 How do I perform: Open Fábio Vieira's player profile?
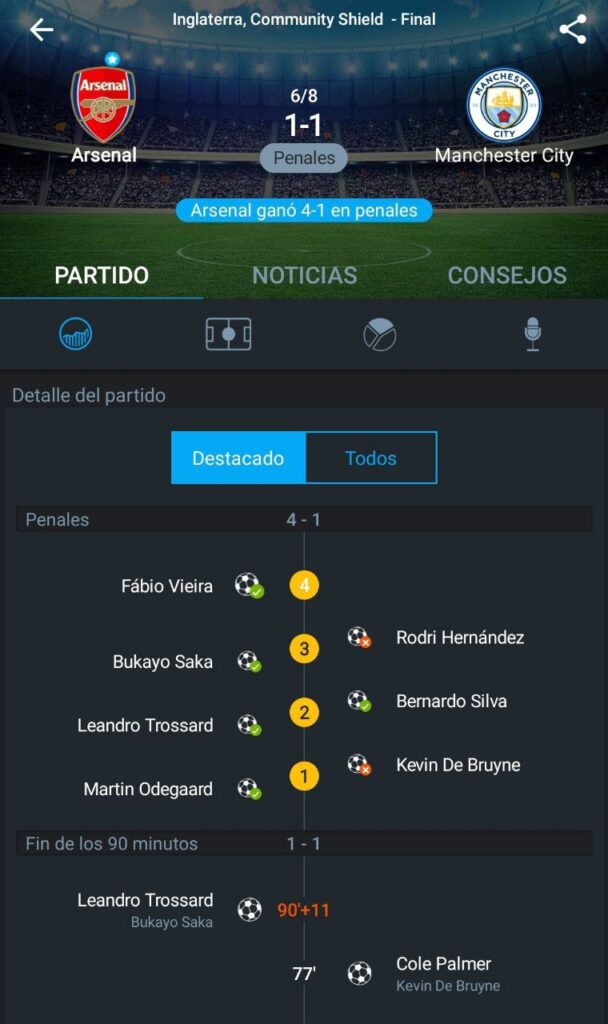[x=167, y=586]
